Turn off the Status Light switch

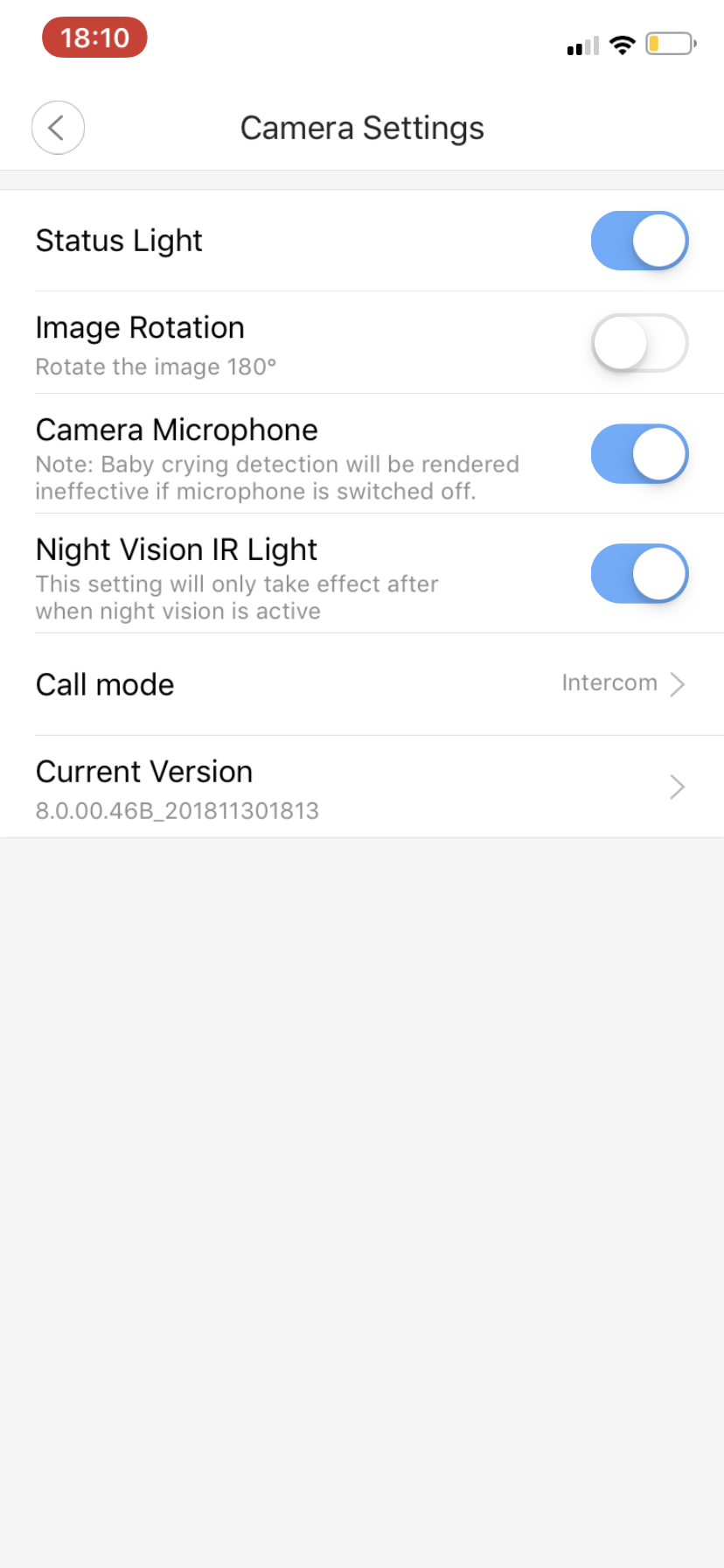640,241
